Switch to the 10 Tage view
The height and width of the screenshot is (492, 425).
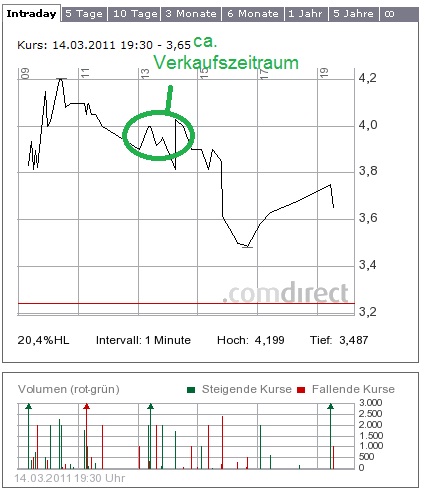(x=134, y=14)
